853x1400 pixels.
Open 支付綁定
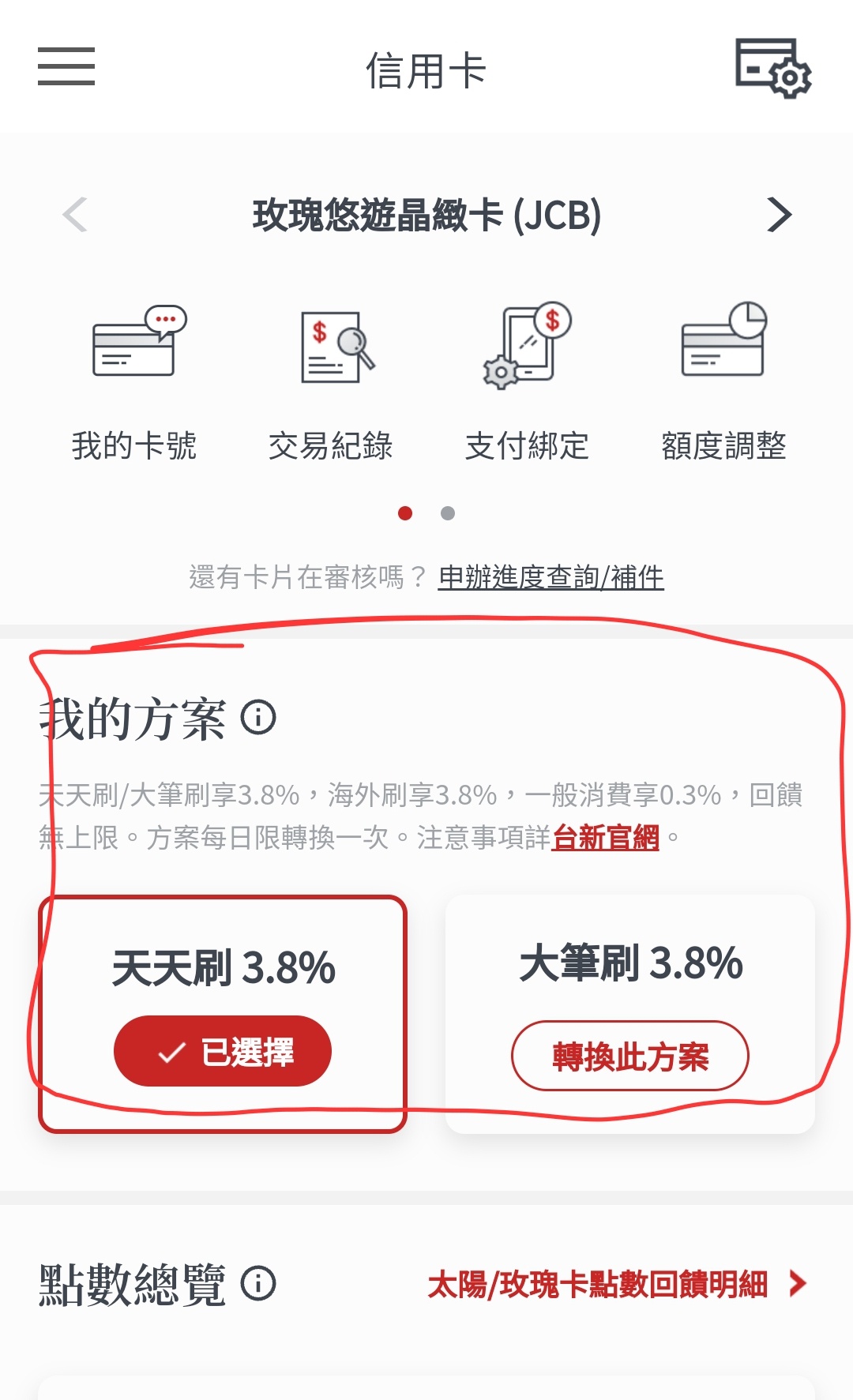[527, 383]
